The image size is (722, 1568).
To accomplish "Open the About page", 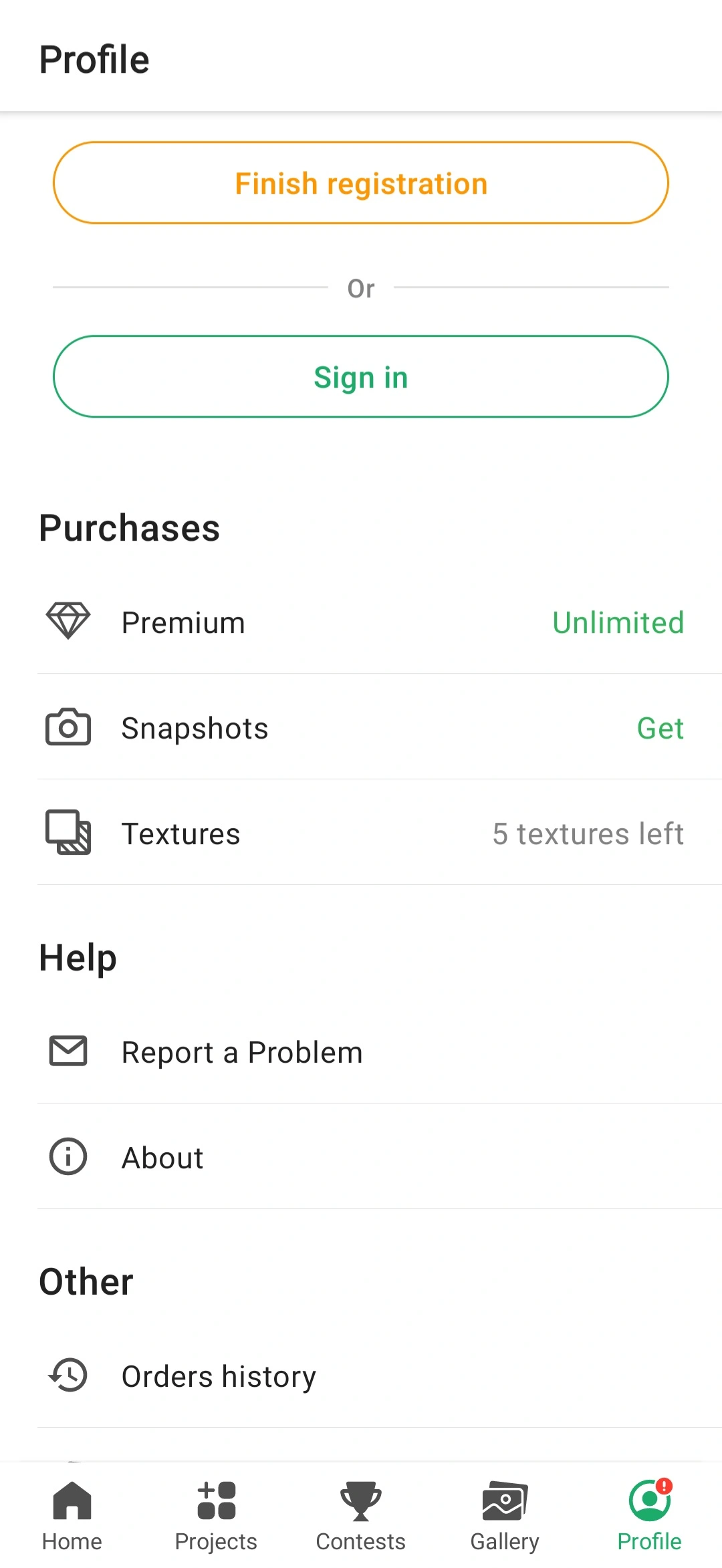I will [x=361, y=1157].
